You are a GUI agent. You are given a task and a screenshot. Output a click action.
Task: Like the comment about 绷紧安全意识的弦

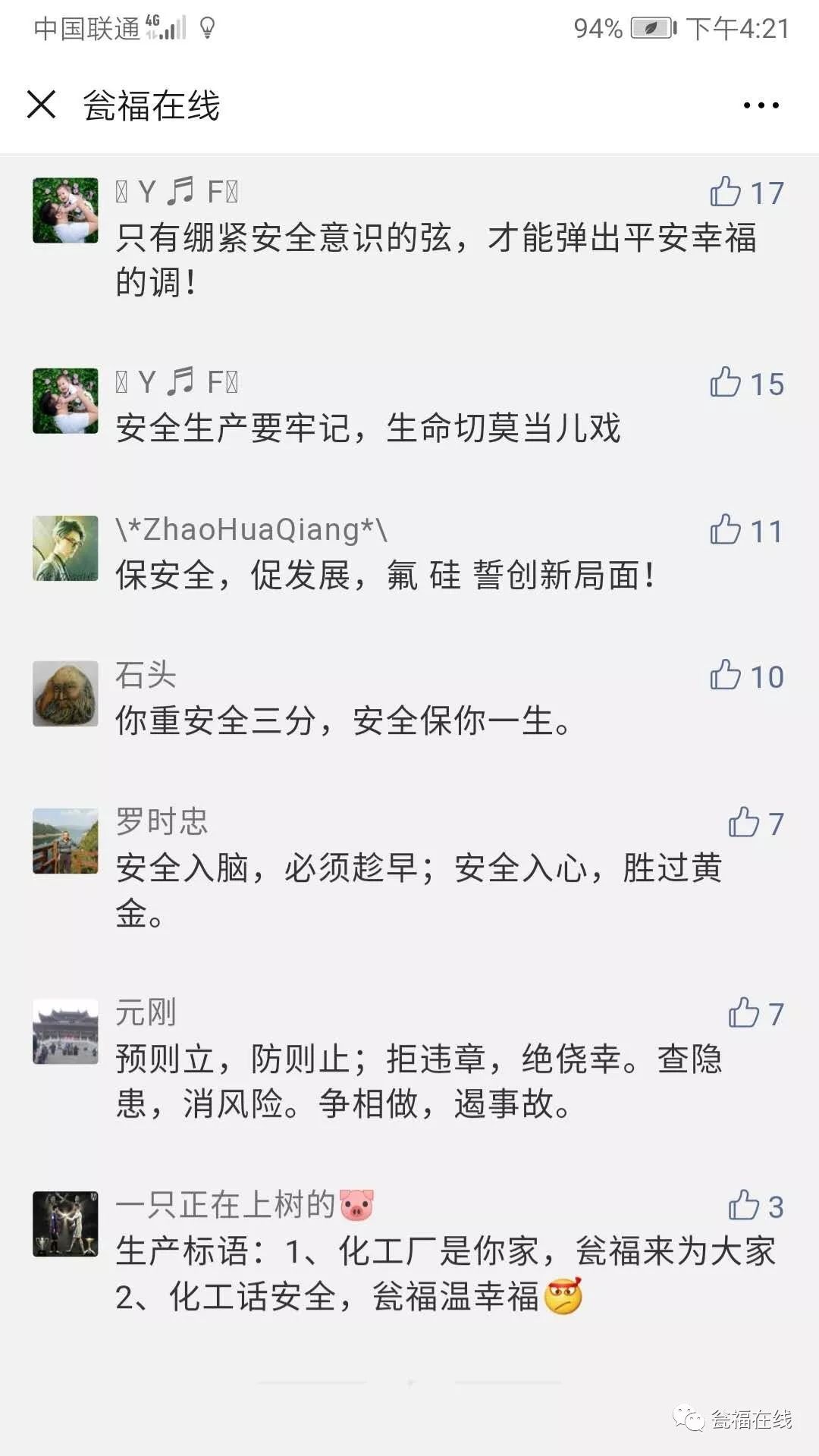click(x=726, y=192)
